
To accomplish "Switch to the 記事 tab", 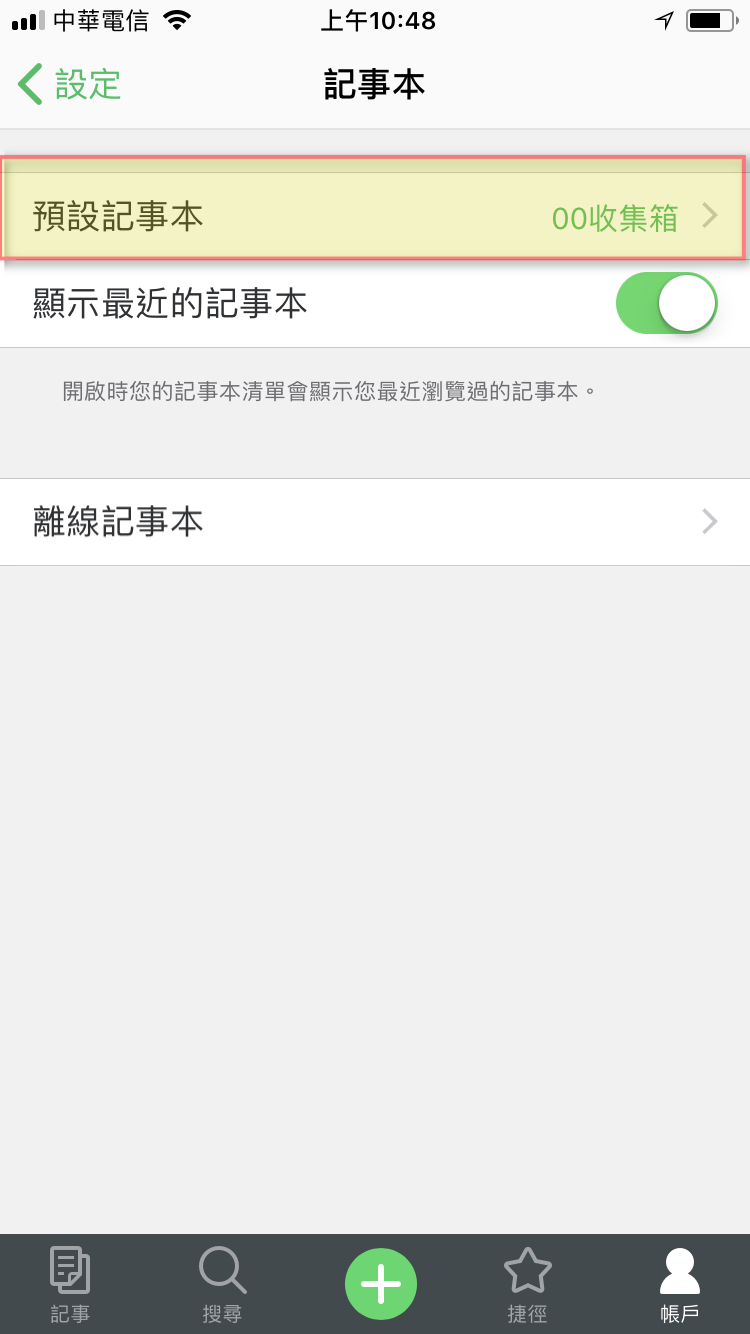I will [x=70, y=1285].
